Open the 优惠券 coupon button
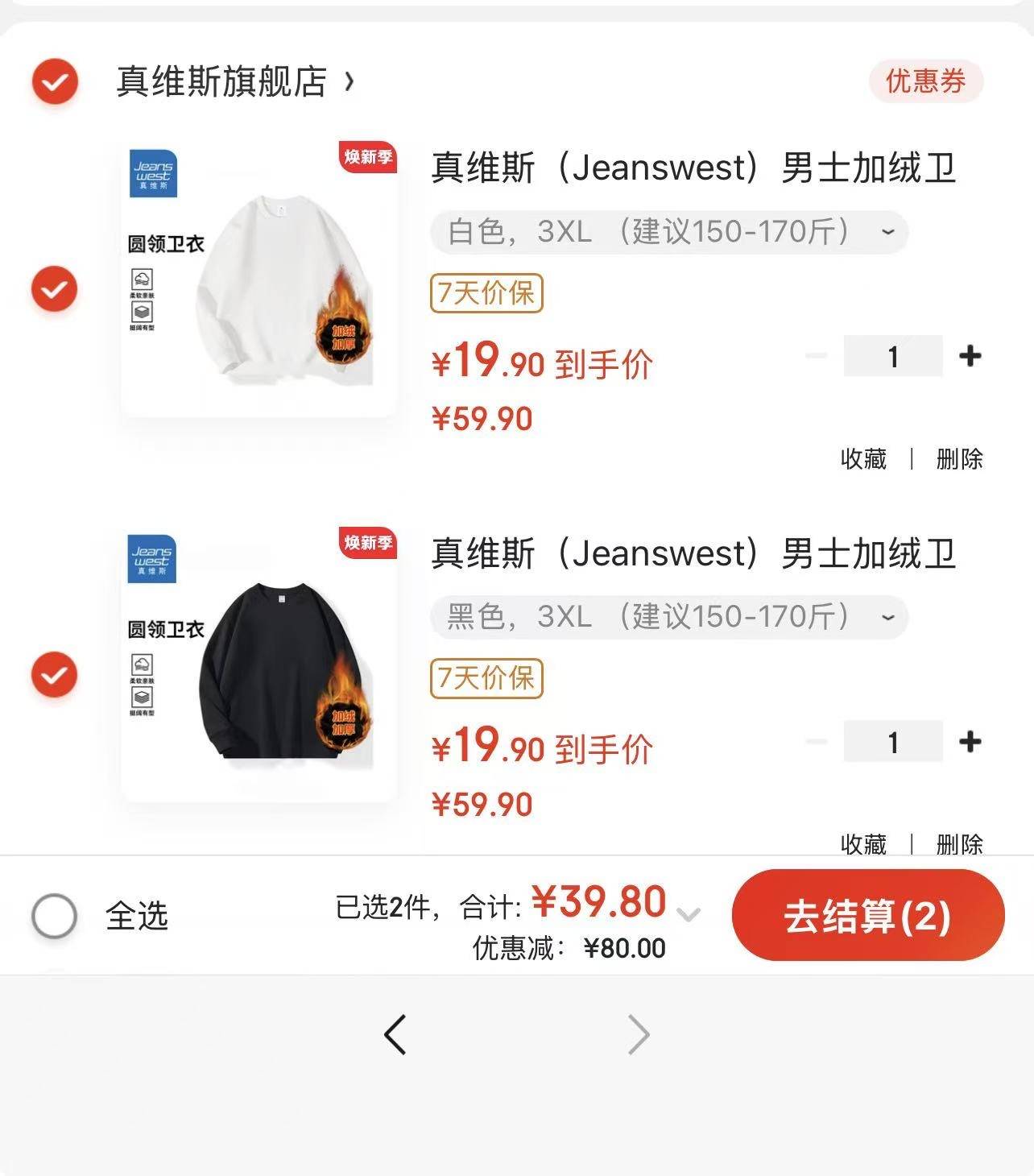This screenshot has width=1034, height=1176. point(925,81)
